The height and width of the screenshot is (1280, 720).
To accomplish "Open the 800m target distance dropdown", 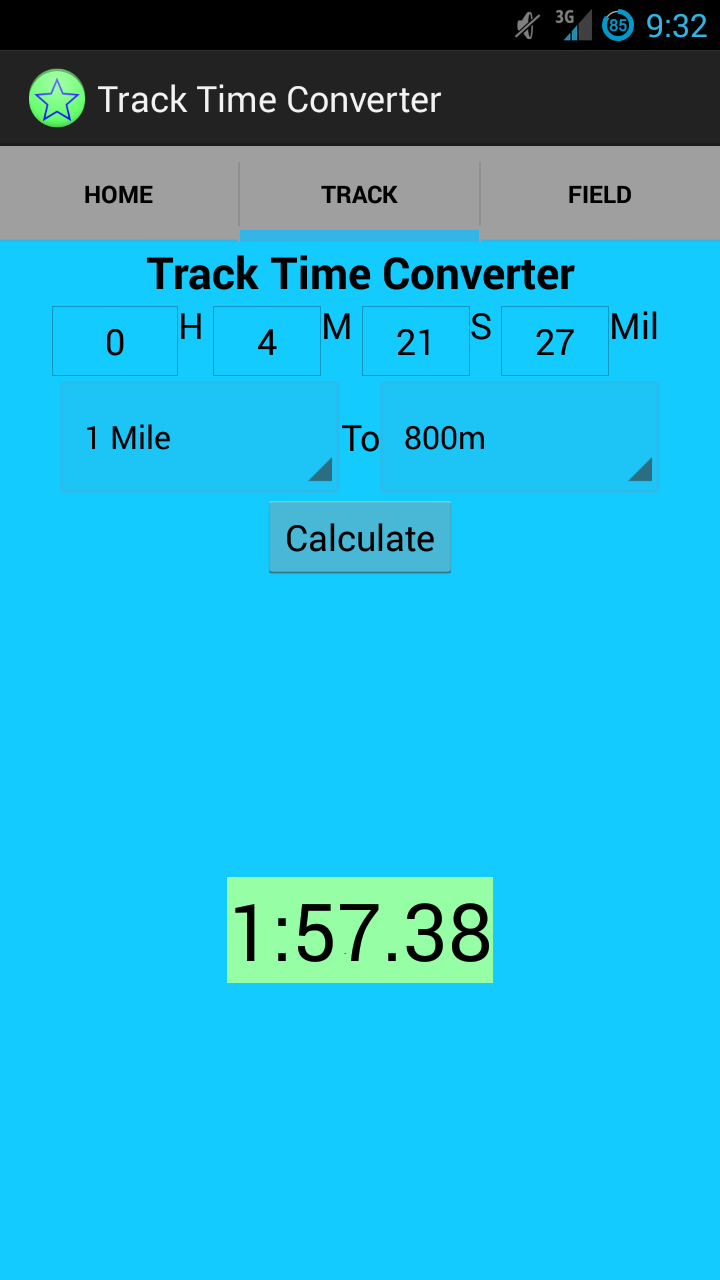I will pyautogui.click(x=519, y=437).
